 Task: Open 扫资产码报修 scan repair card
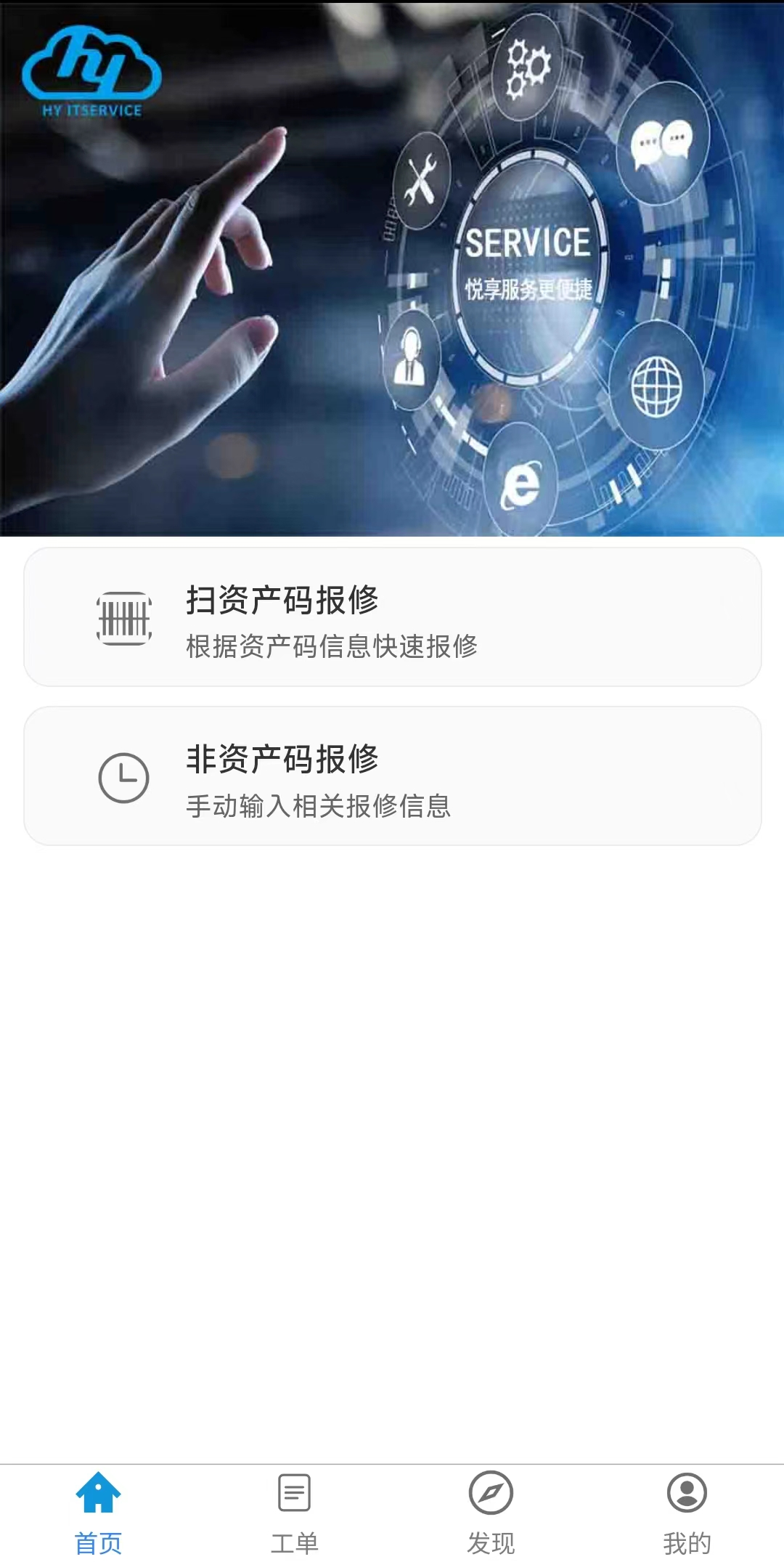pos(392,617)
